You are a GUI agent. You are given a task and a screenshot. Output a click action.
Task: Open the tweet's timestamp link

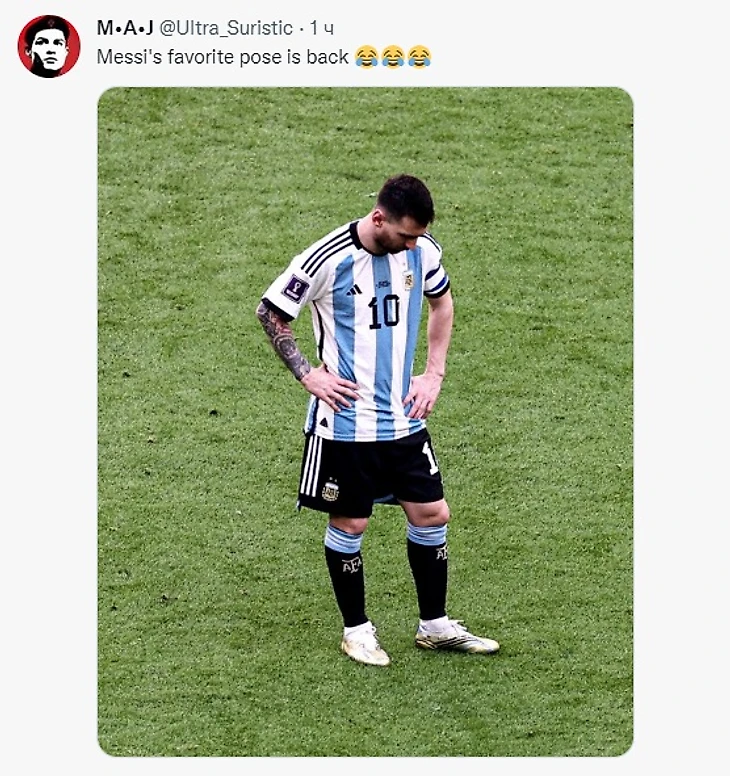[322, 28]
